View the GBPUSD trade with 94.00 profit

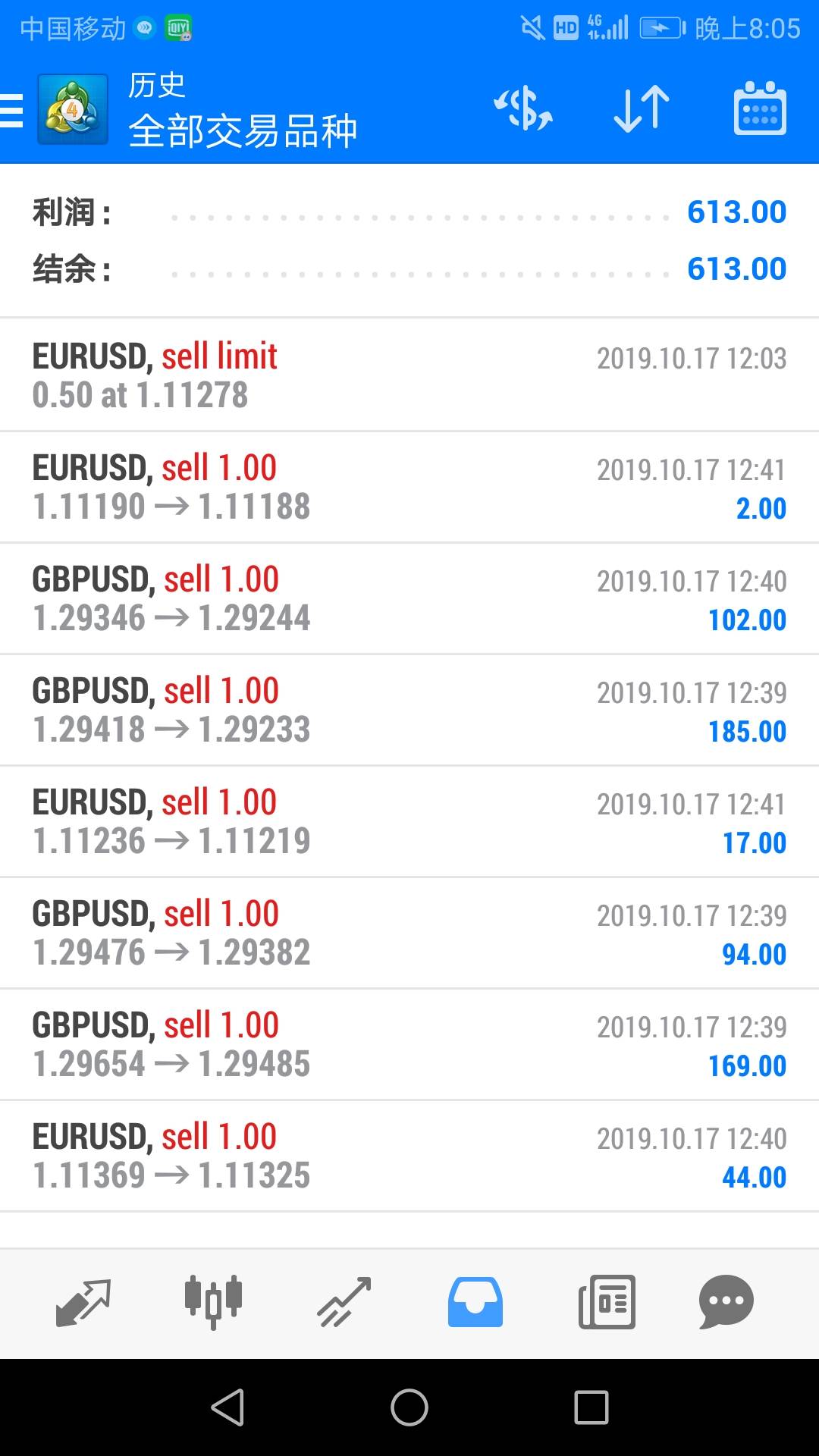coord(409,933)
